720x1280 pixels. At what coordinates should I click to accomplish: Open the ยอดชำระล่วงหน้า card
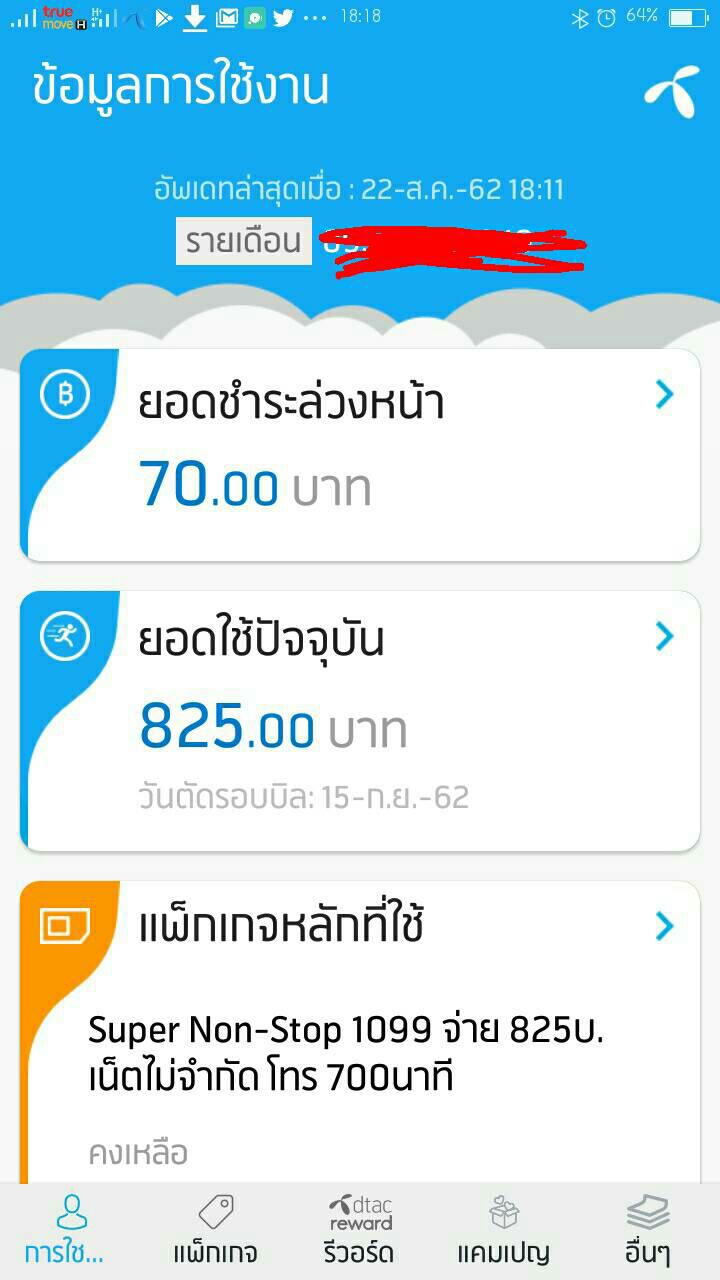[360, 455]
